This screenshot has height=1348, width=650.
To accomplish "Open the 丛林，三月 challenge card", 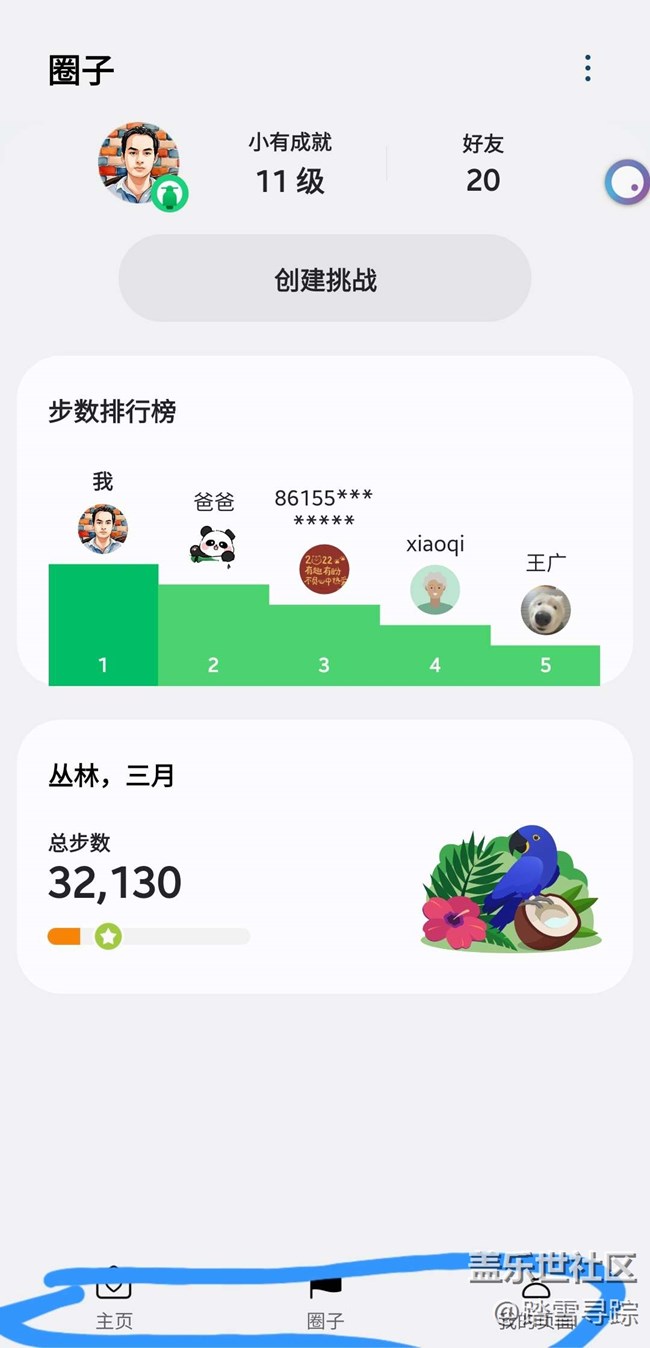I will tap(324, 856).
